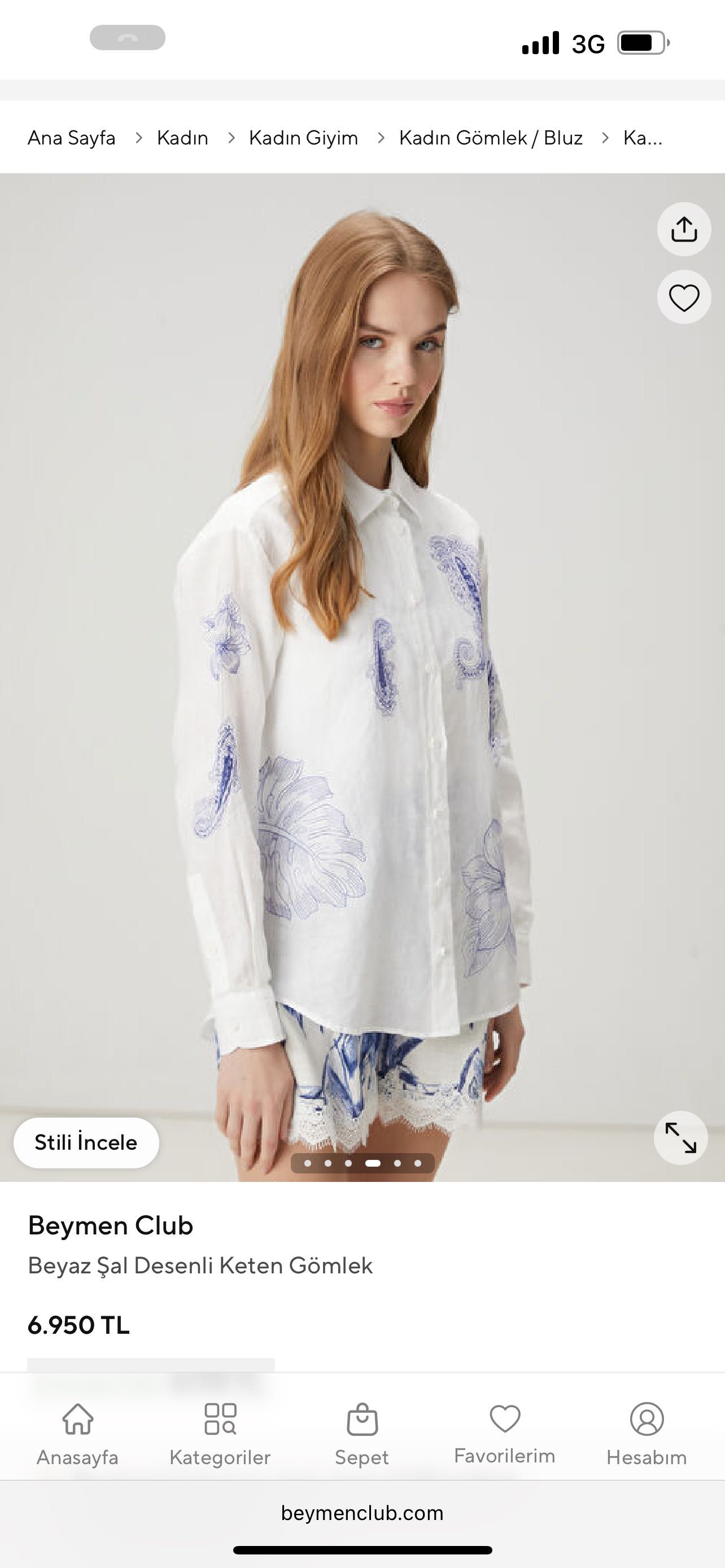This screenshot has height=1568, width=725.
Task: Share this product
Action: coord(684,230)
